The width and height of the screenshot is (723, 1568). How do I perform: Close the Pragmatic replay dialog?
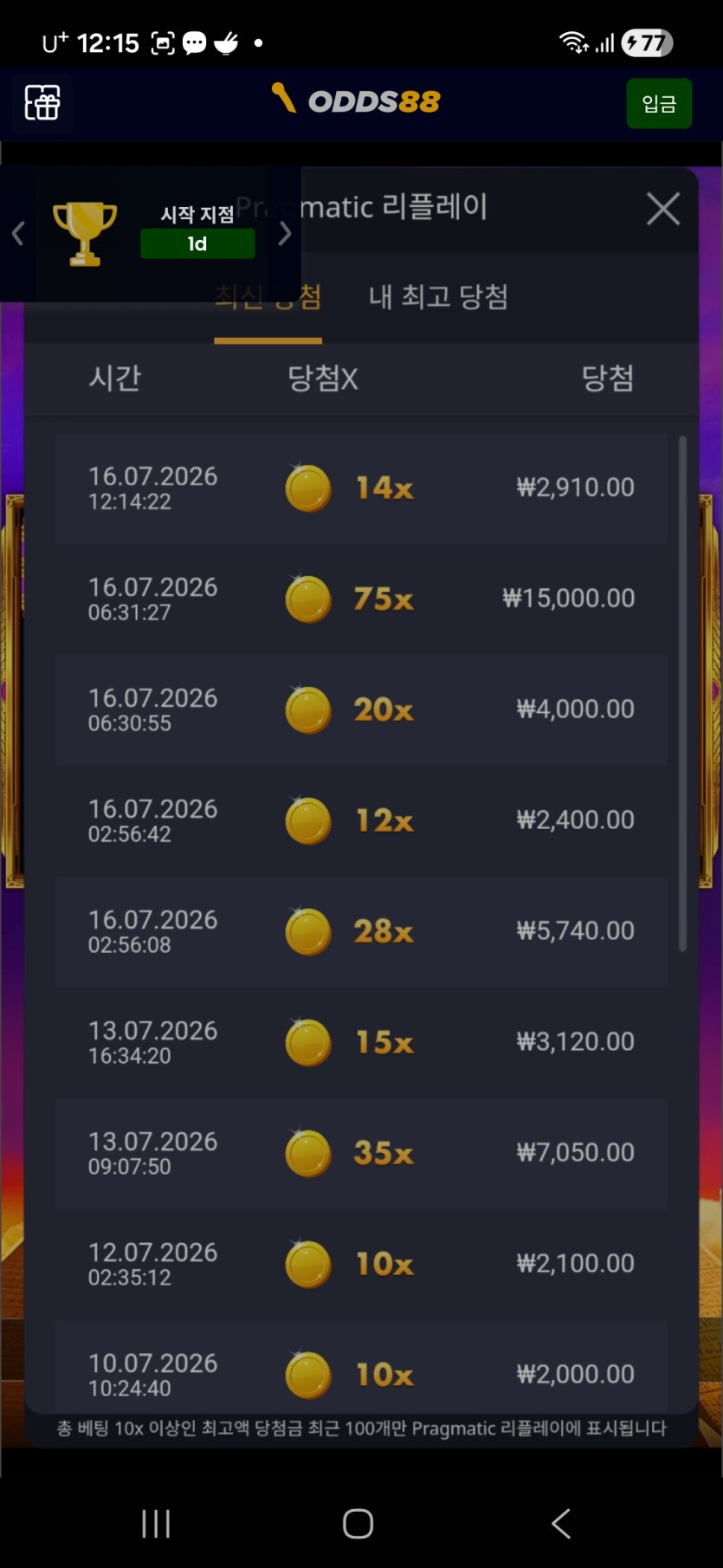tap(663, 209)
